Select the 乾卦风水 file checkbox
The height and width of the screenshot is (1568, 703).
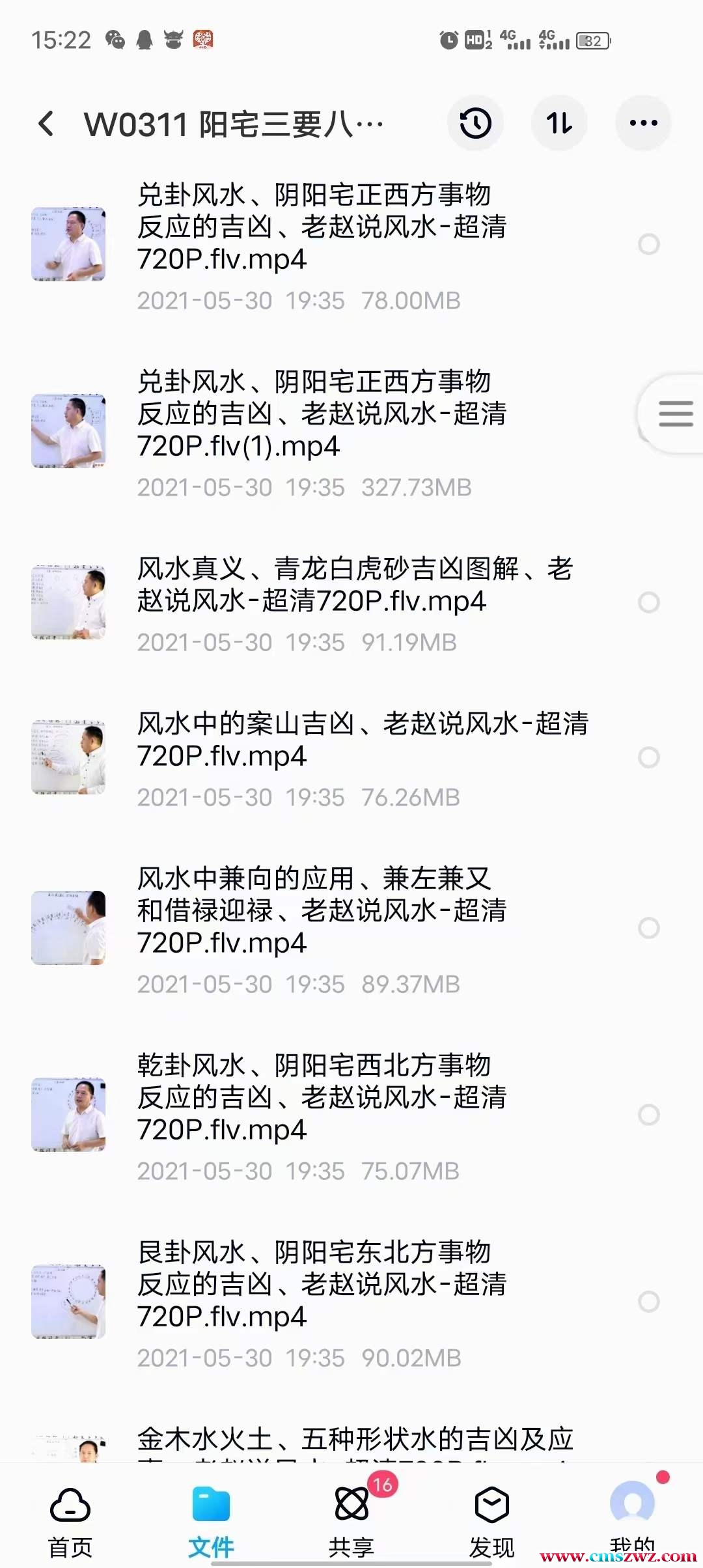[x=649, y=1115]
